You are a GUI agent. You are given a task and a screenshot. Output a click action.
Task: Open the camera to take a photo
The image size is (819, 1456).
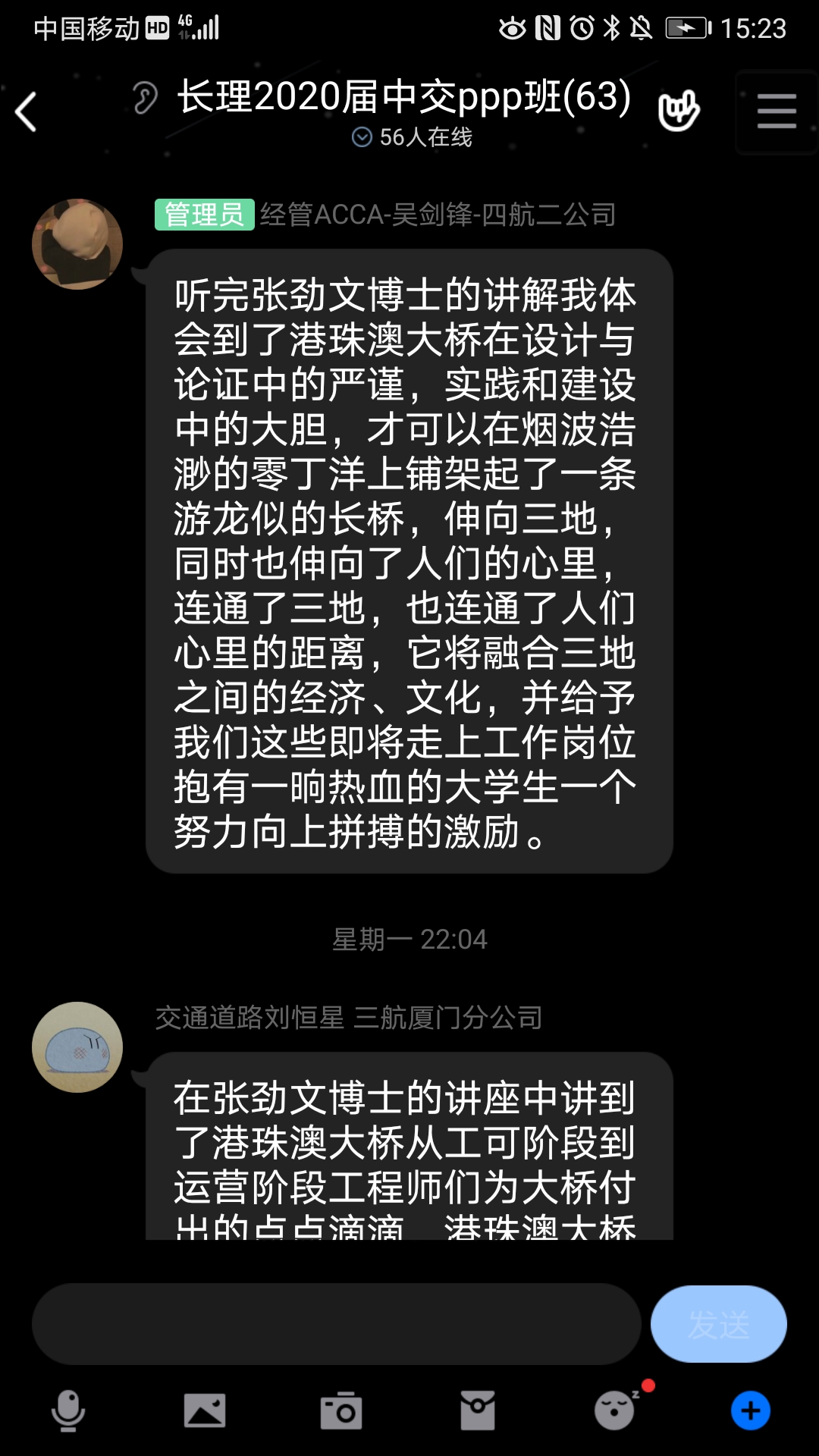tap(341, 1410)
